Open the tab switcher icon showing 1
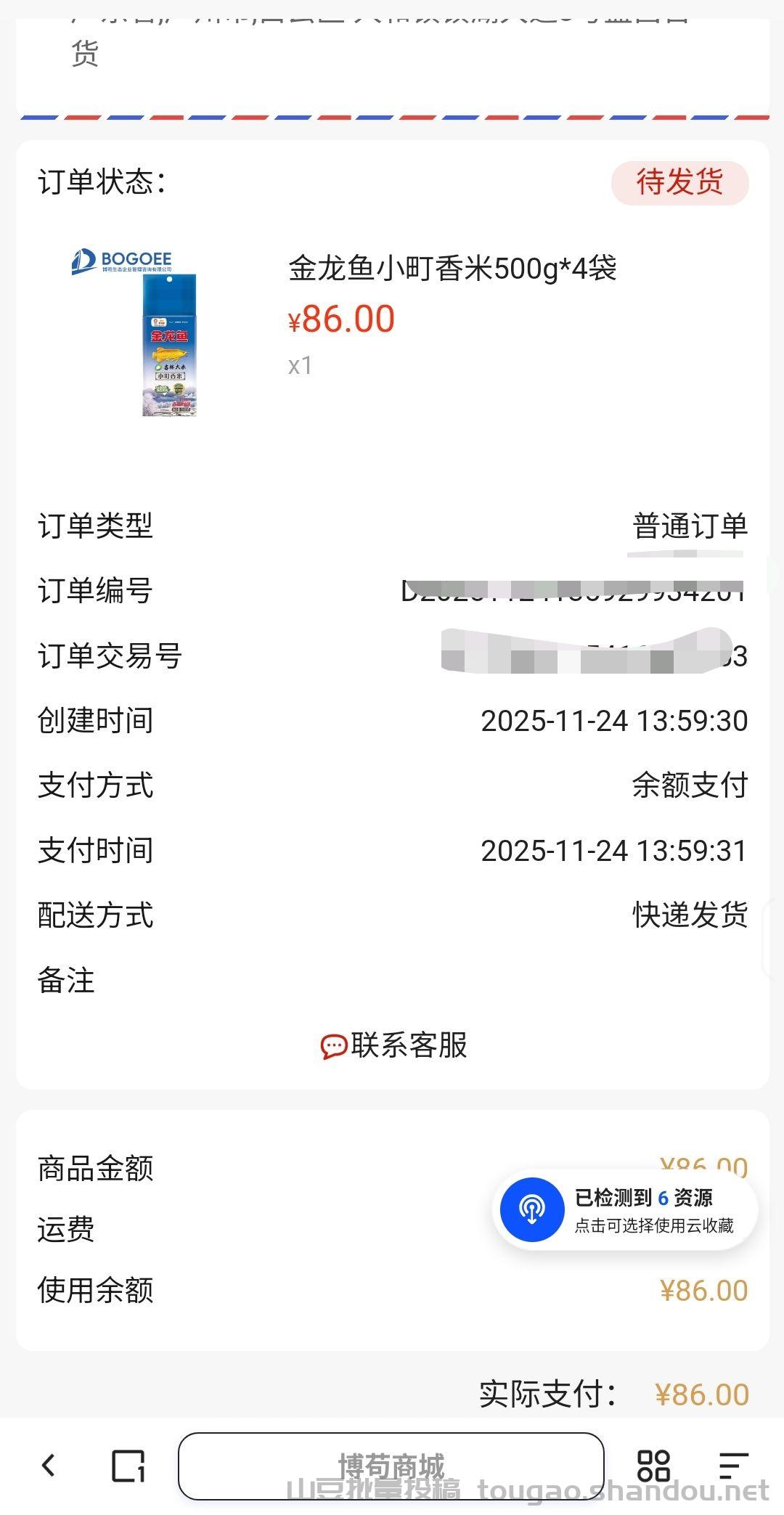The image size is (784, 1515). 128,1464
